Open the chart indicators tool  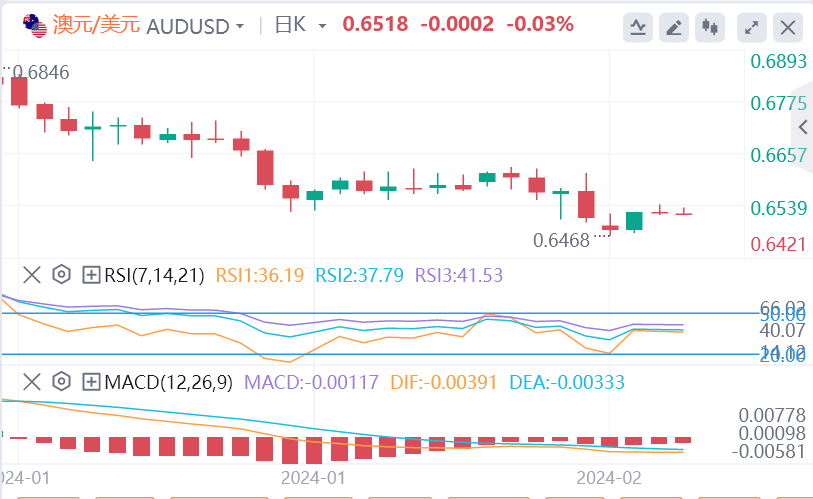[640, 26]
